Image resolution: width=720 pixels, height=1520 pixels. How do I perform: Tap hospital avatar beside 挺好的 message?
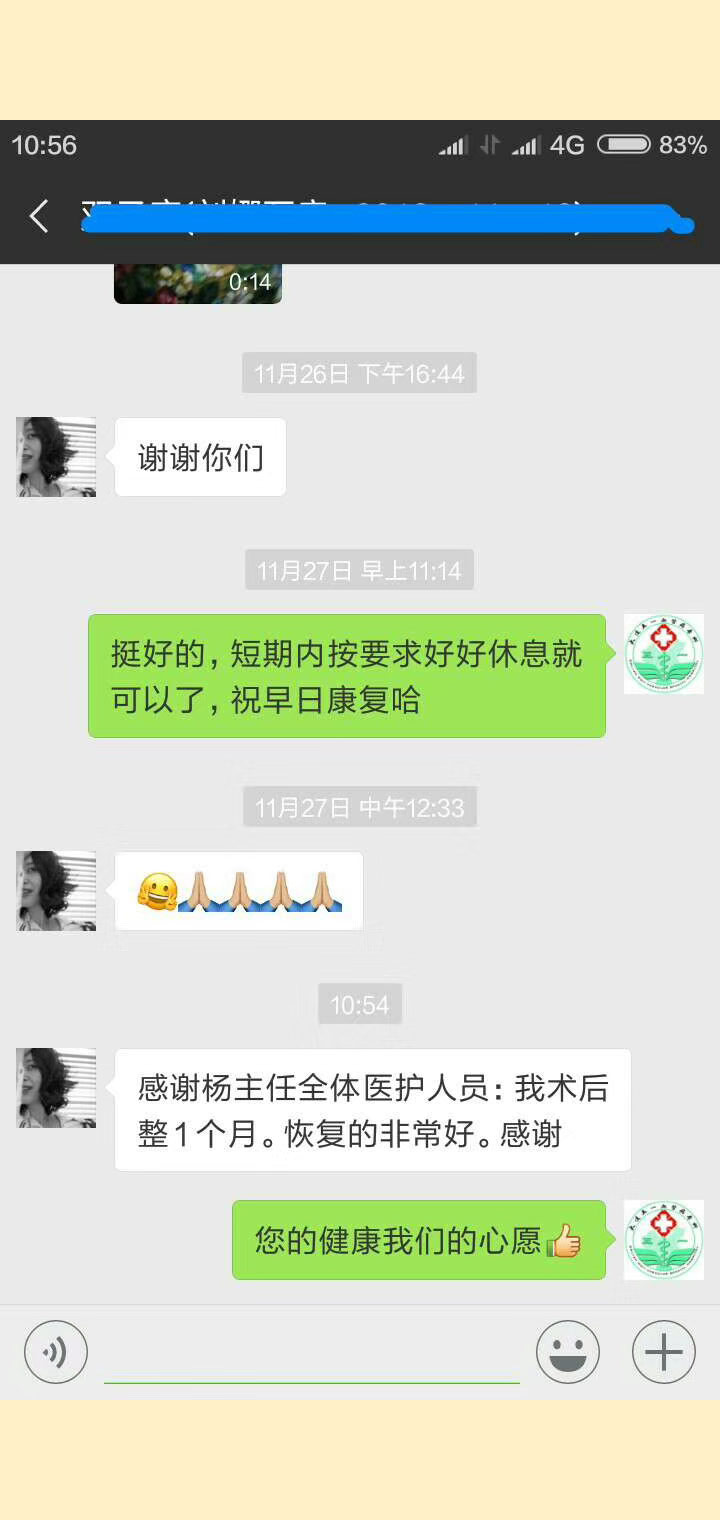click(x=663, y=654)
